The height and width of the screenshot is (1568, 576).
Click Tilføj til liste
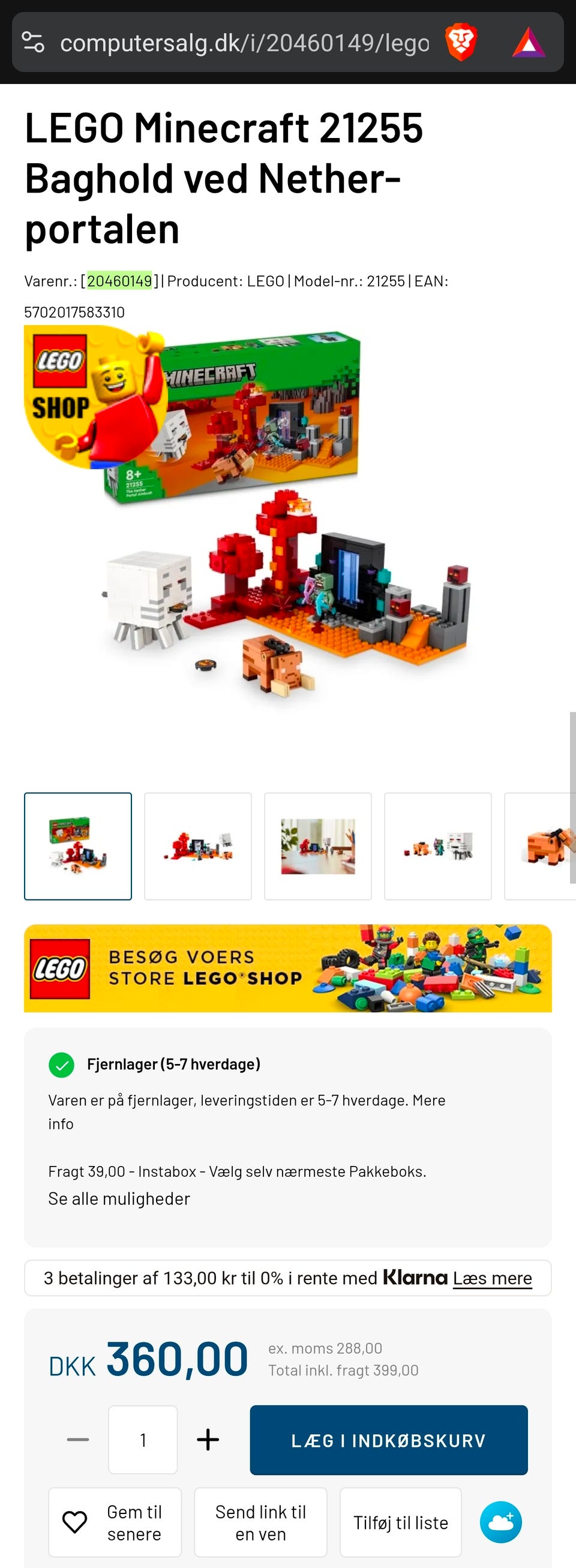pyautogui.click(x=401, y=1523)
